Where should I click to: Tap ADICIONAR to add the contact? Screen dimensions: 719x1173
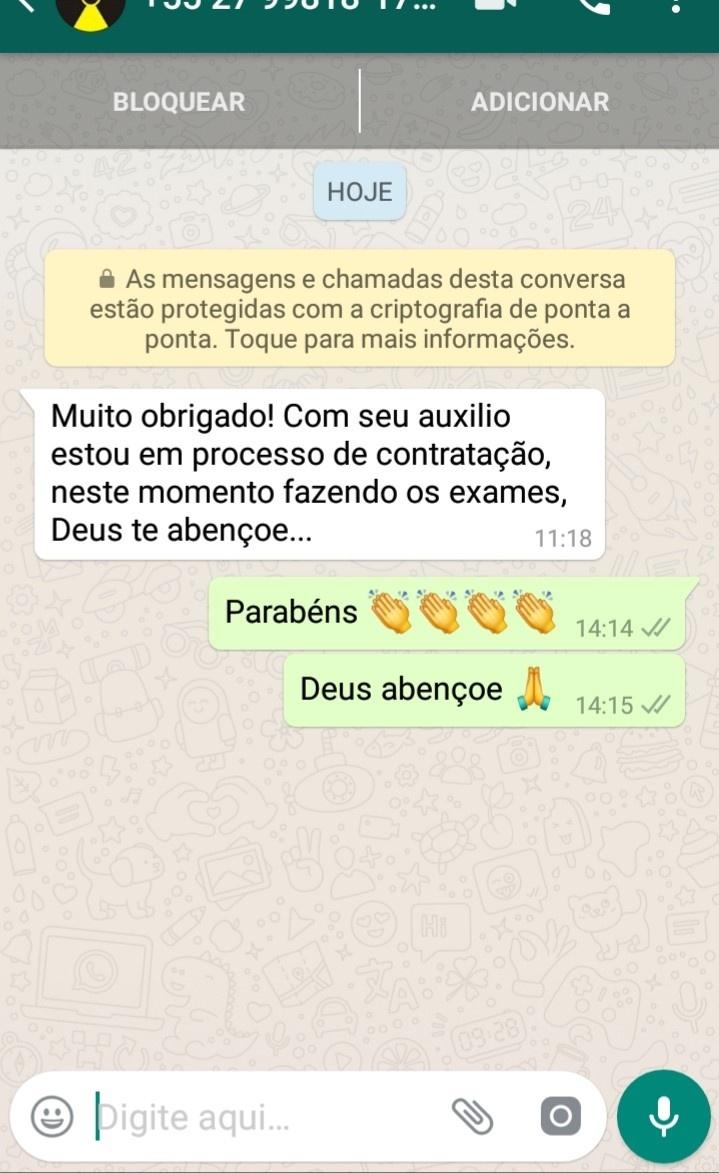[x=540, y=102]
